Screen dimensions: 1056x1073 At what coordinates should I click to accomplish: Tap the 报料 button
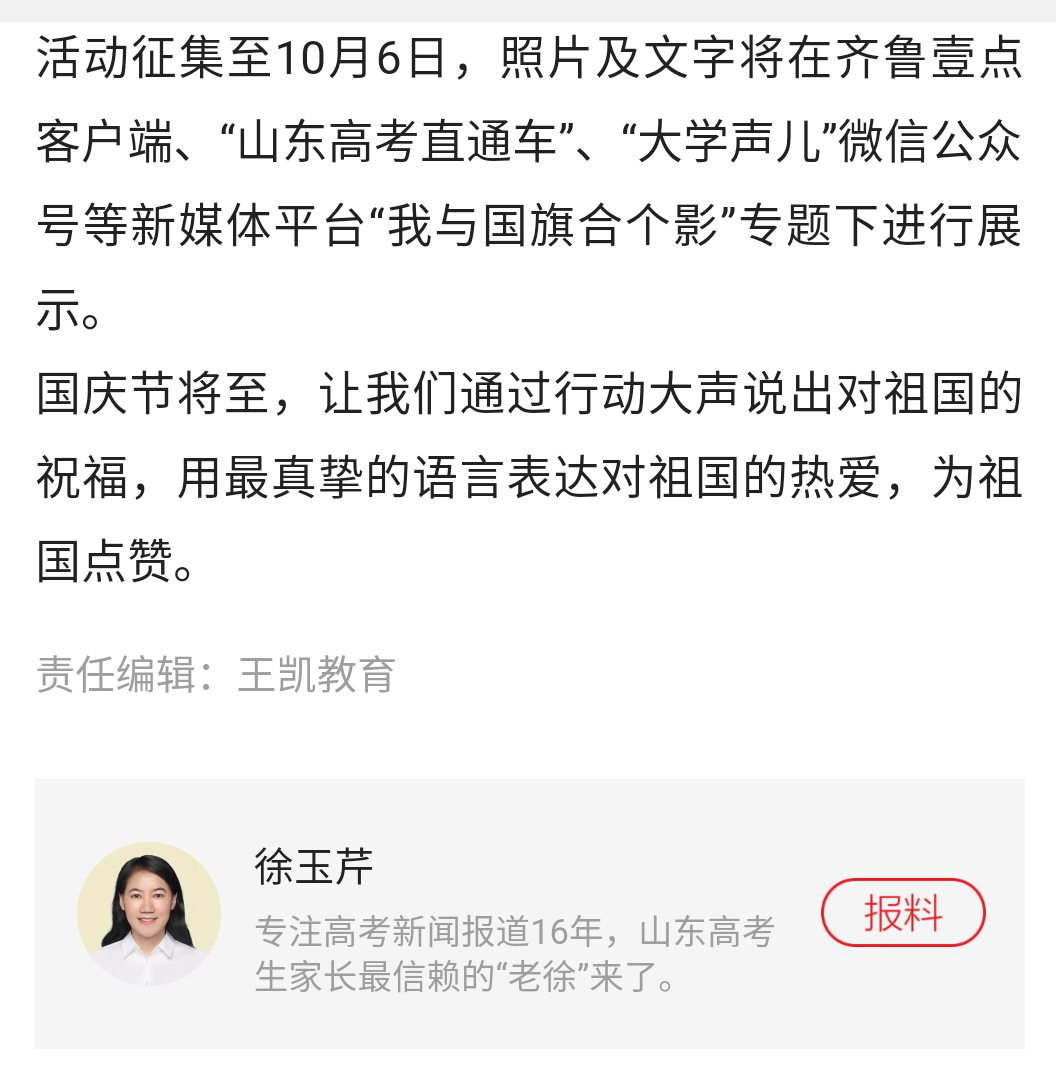(x=902, y=912)
